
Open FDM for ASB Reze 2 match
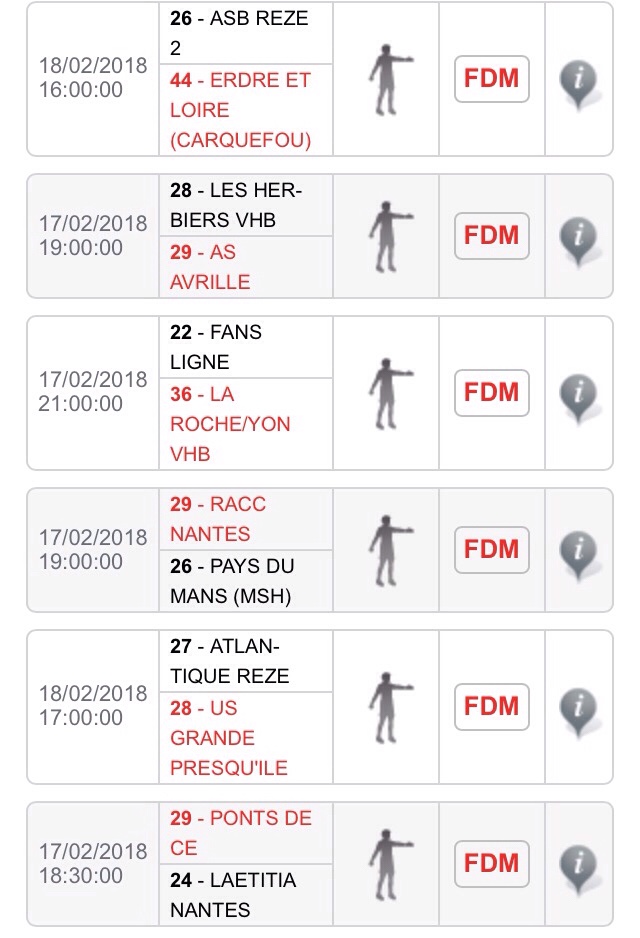pyautogui.click(x=491, y=79)
